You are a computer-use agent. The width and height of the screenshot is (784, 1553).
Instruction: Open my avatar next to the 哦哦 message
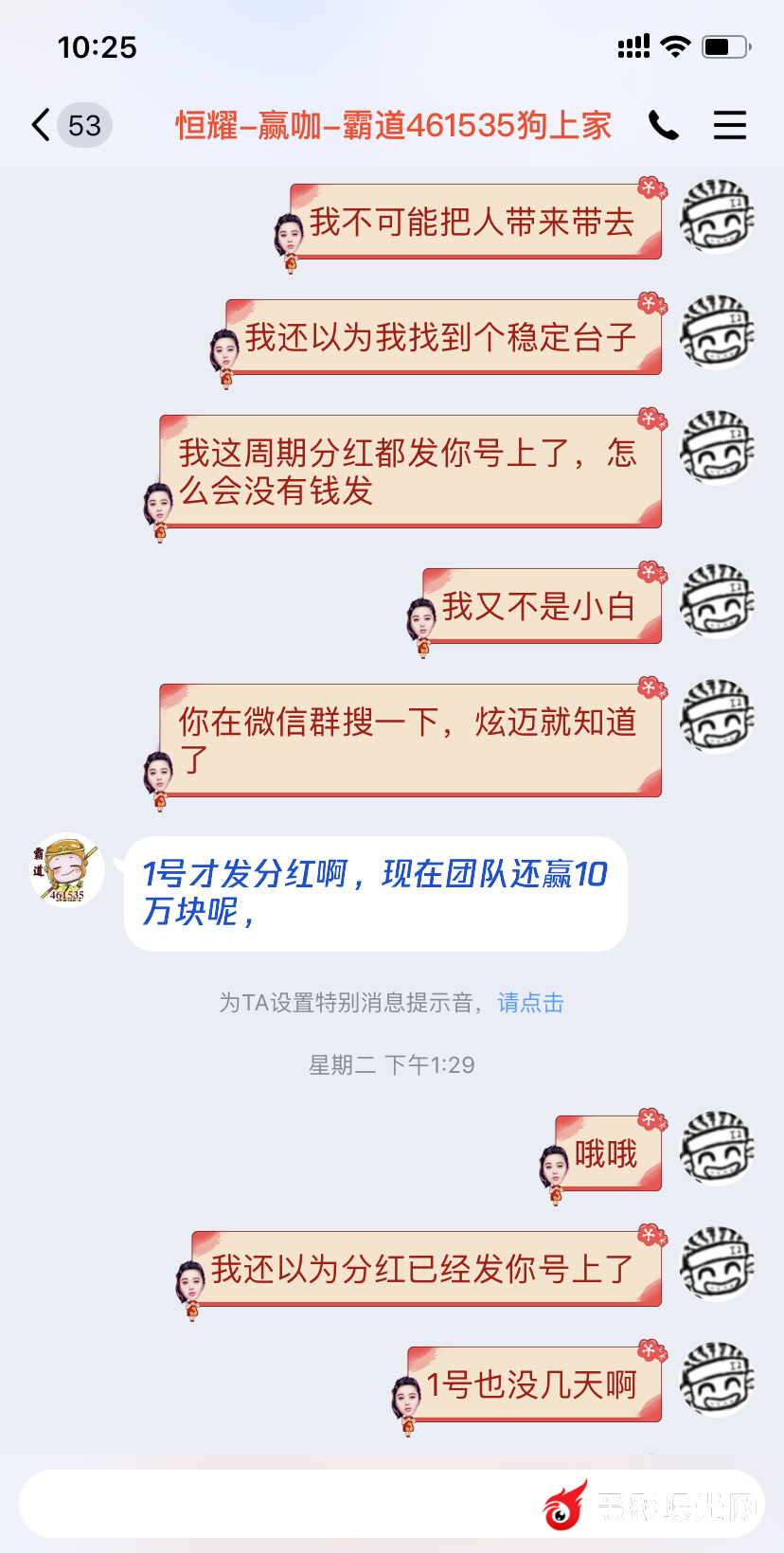(x=717, y=1149)
